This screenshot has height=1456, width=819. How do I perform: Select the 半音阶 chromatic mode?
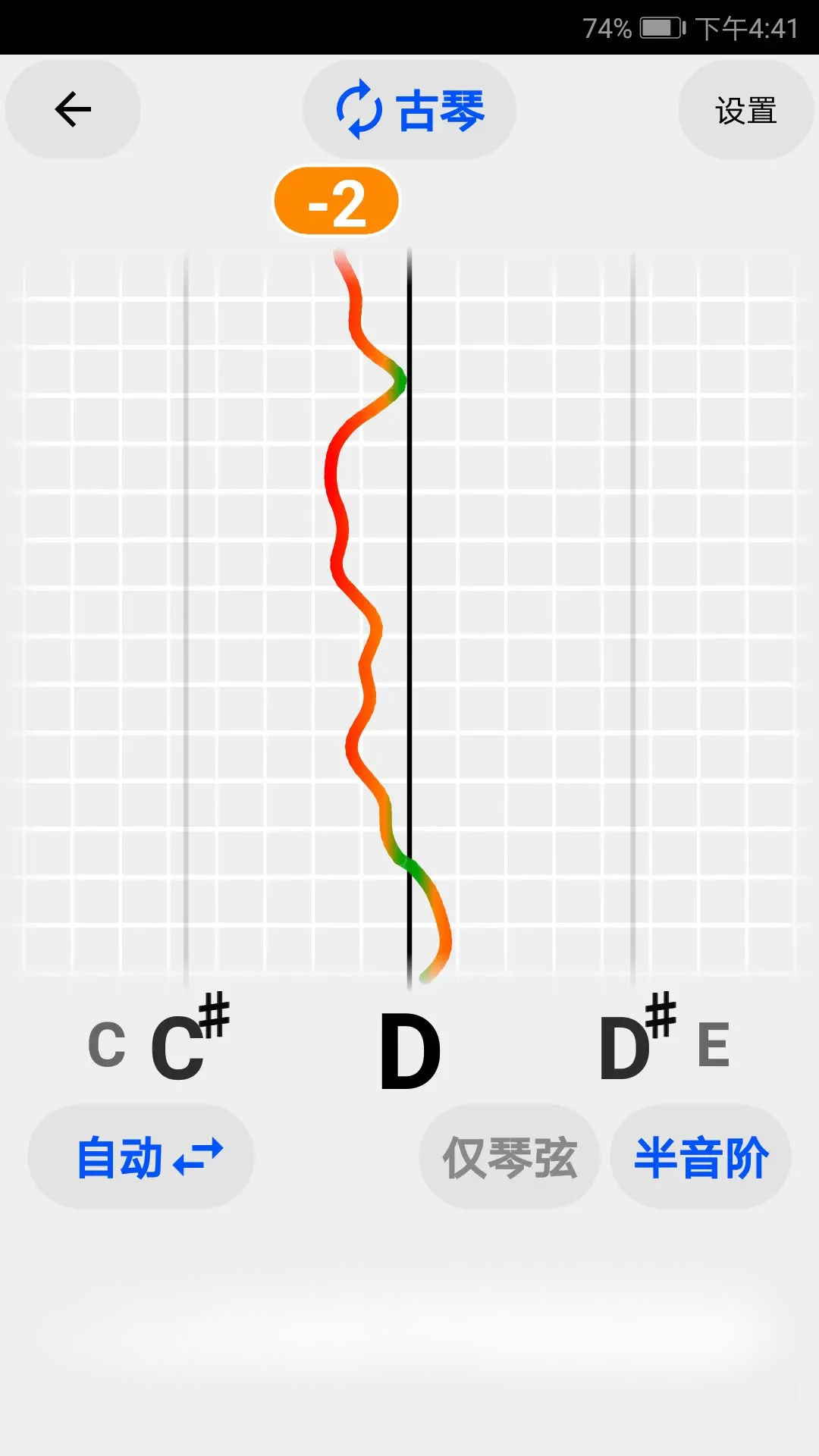click(701, 1156)
